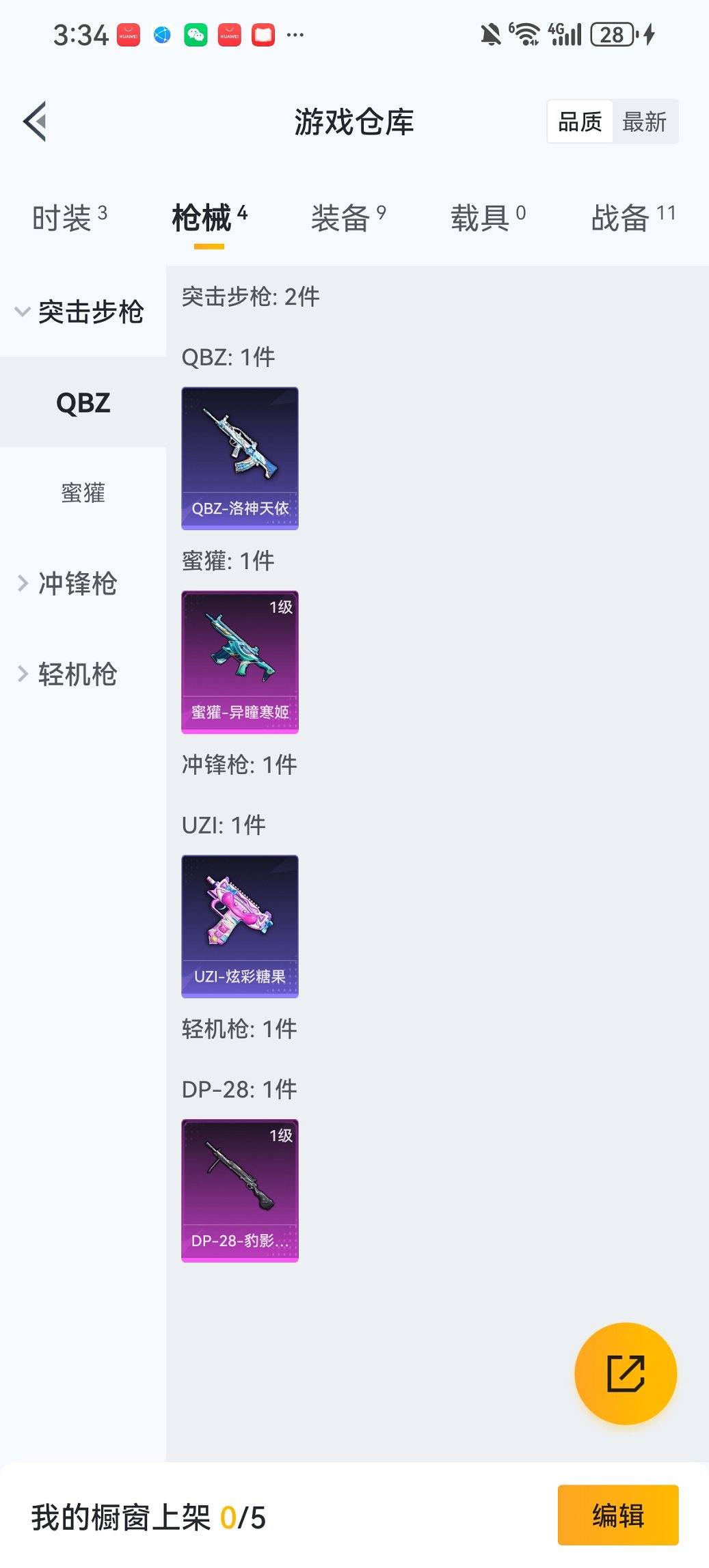Screen dimensions: 709x1568
Task: Sort items by 品质
Action: click(580, 122)
